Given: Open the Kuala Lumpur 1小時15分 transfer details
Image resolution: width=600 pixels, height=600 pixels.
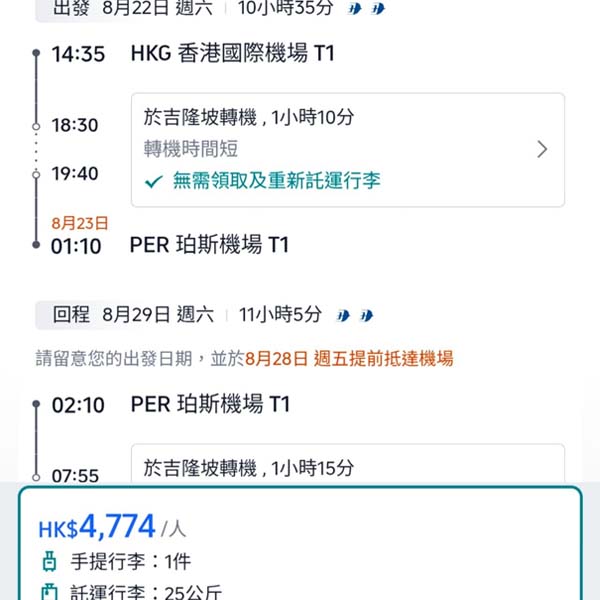Looking at the screenshot, I should coord(347,467).
